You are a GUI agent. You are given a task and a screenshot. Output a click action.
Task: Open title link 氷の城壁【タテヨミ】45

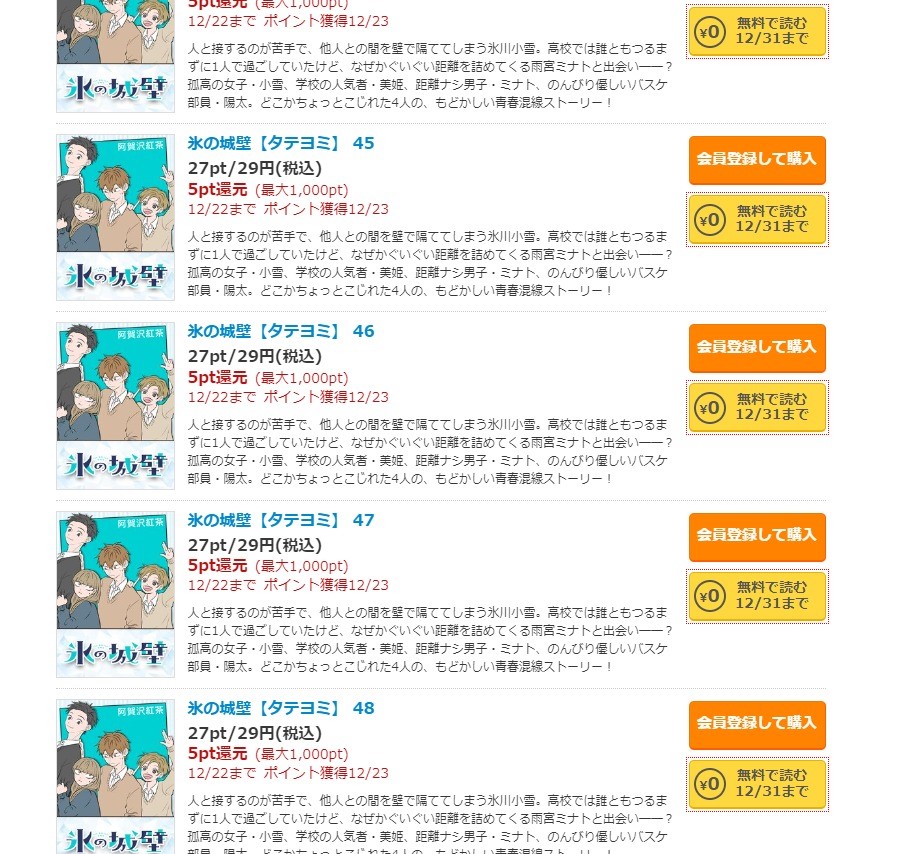pos(280,143)
